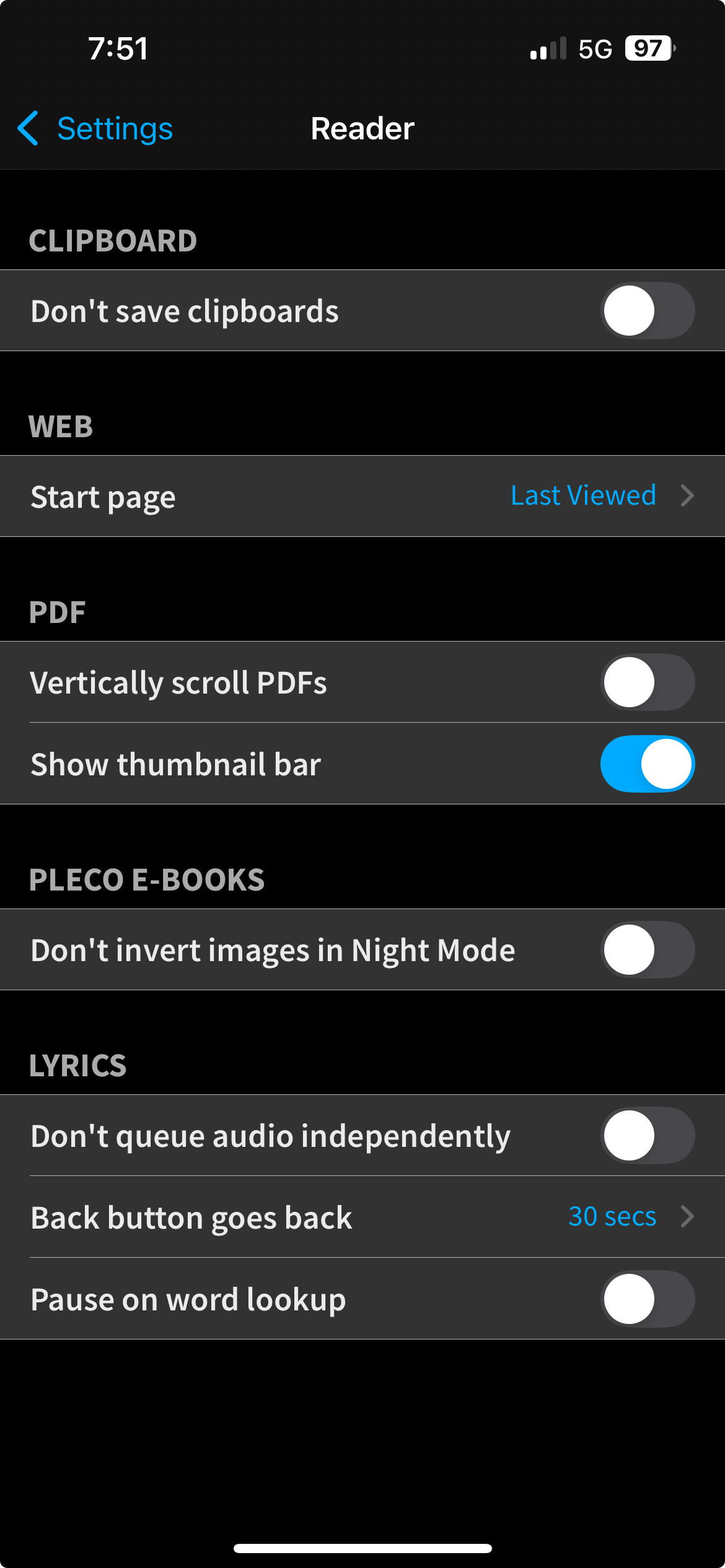Screen dimensions: 725x1568
Task: Turn on Vertically scroll PDFs
Action: 648,682
